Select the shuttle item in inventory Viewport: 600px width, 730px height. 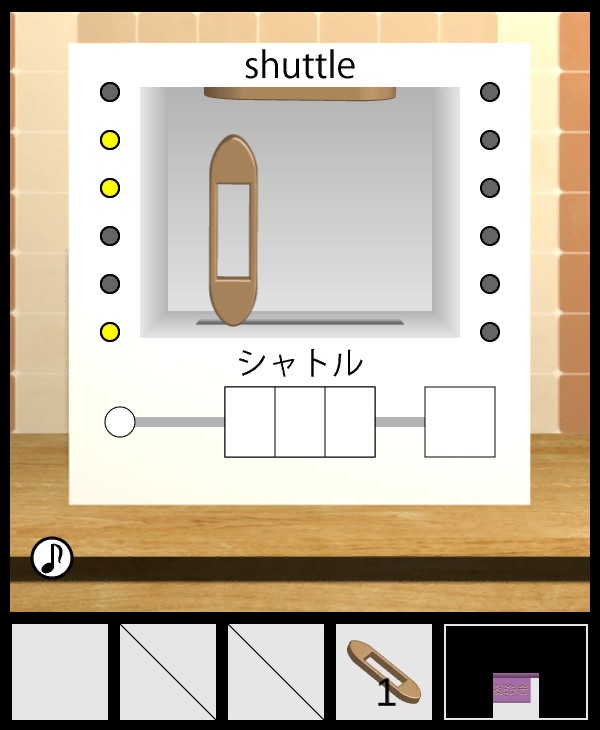pyautogui.click(x=384, y=672)
